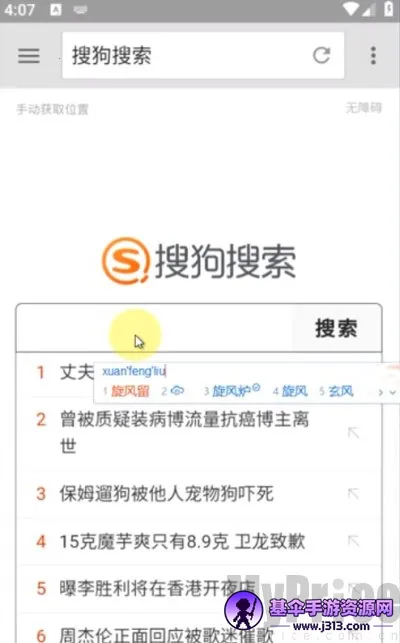Open the three-dot overflow menu
The image size is (400, 643).
coord(373,55)
